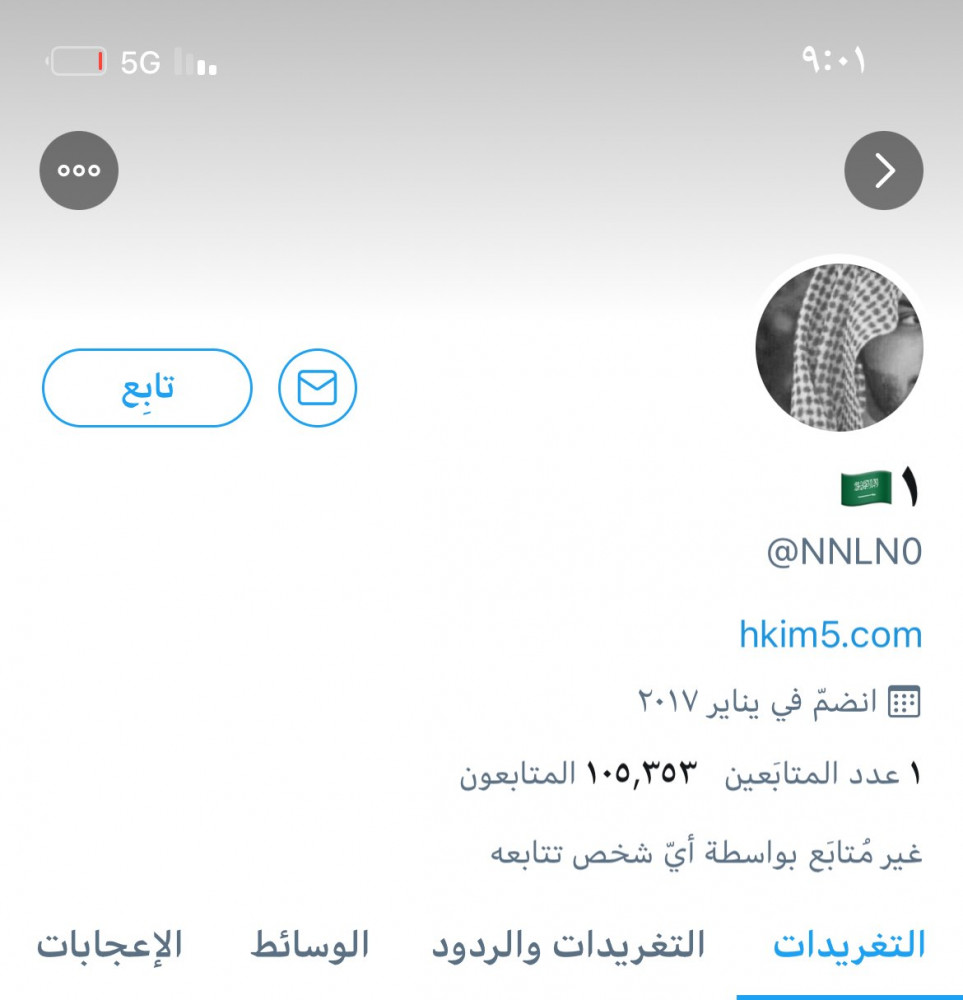
Task: Open the hkim5.com website link
Action: pos(830,635)
